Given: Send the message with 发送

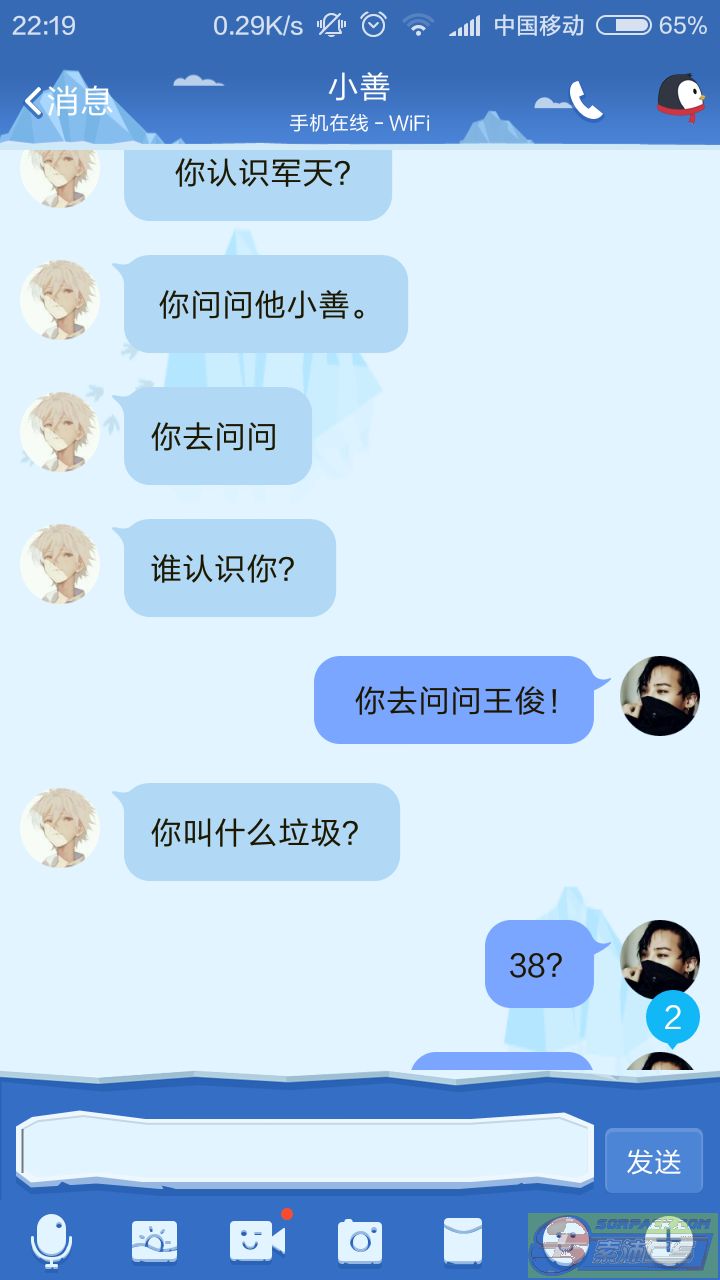Looking at the screenshot, I should pos(654,1161).
